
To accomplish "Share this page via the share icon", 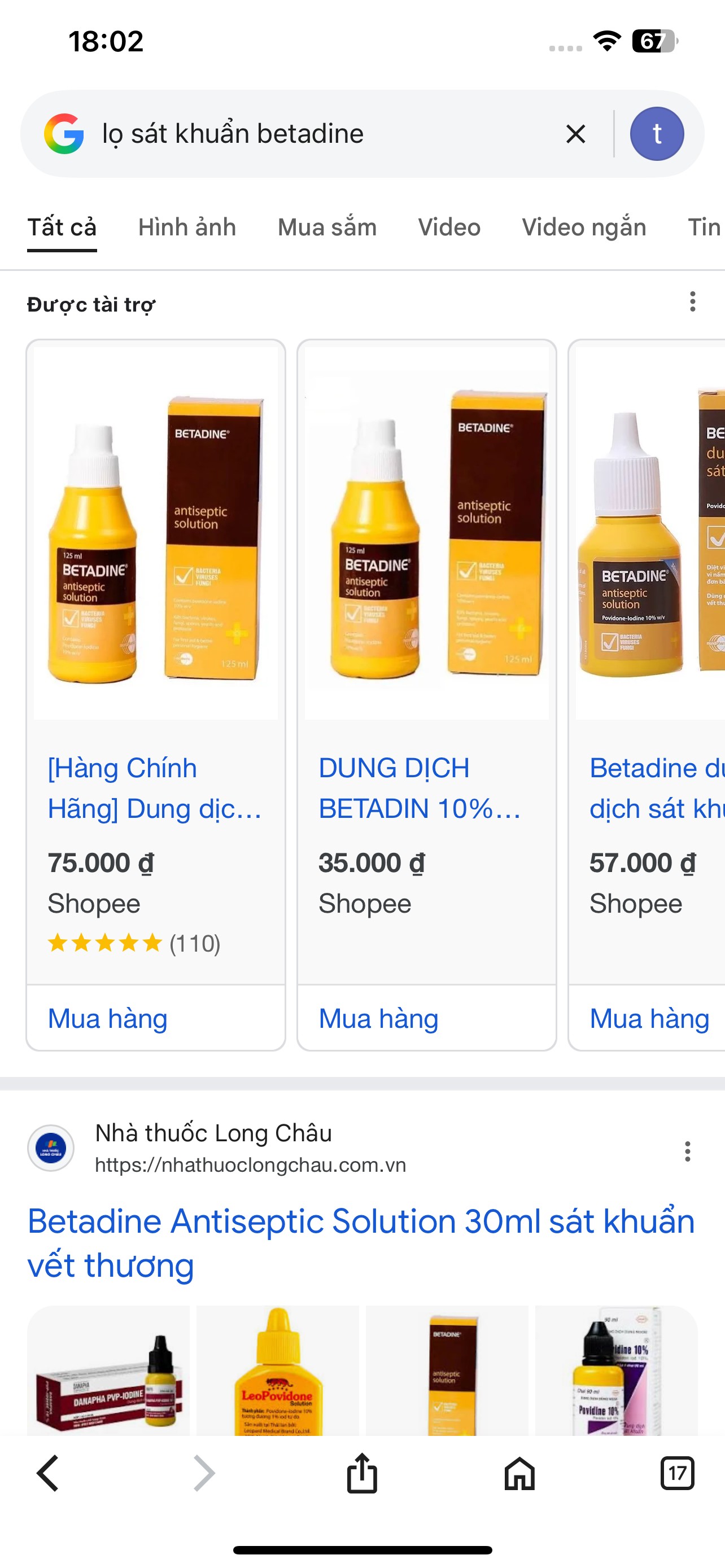I will tap(362, 1474).
